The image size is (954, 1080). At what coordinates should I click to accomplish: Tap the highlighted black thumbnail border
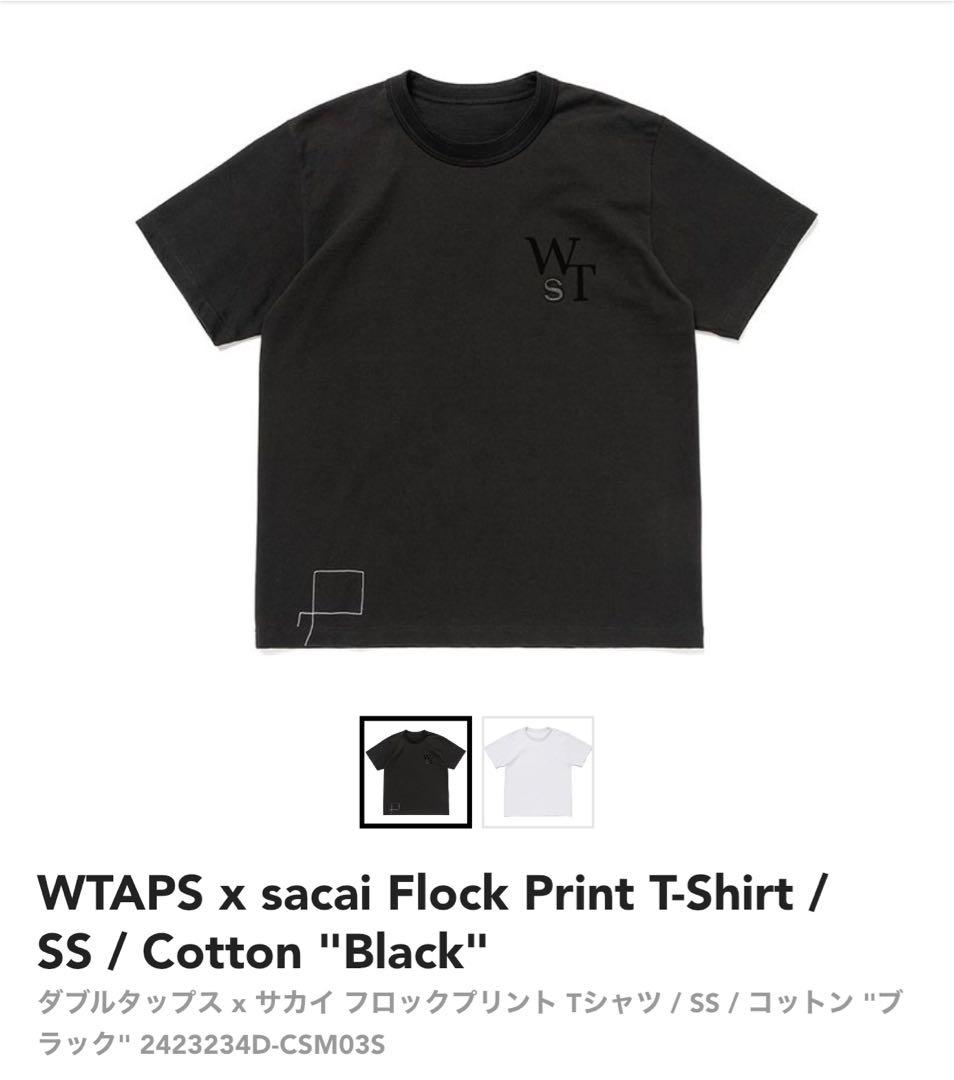(x=414, y=718)
